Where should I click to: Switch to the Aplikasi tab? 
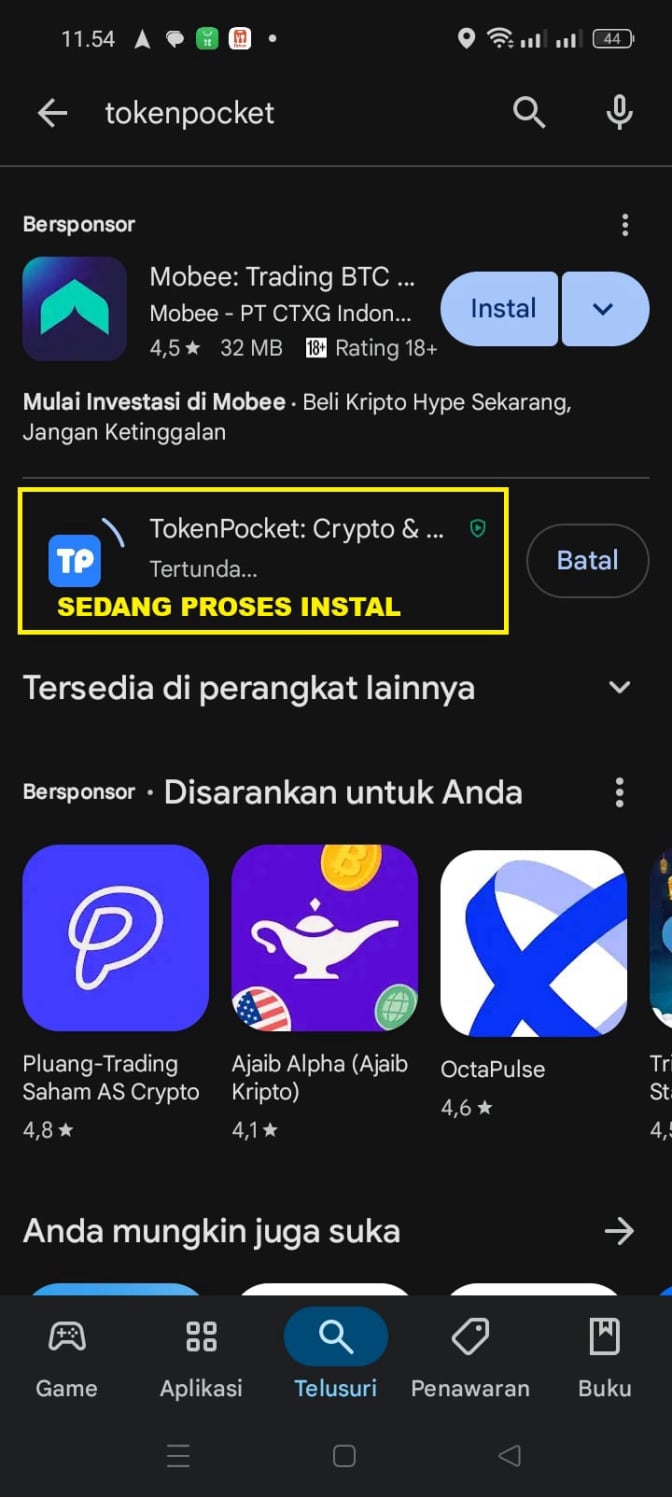coord(201,1356)
